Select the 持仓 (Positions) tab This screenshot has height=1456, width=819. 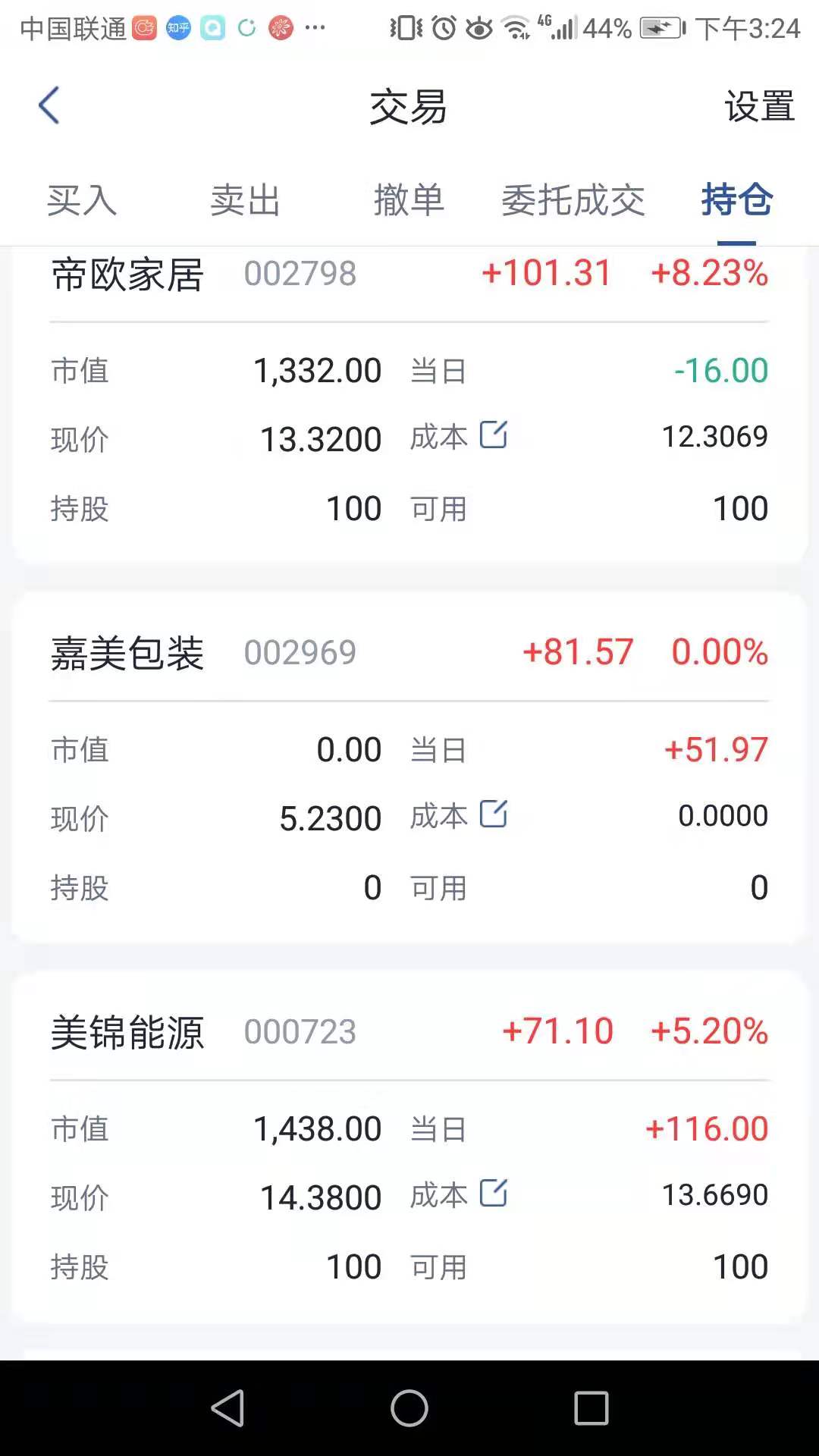734,199
